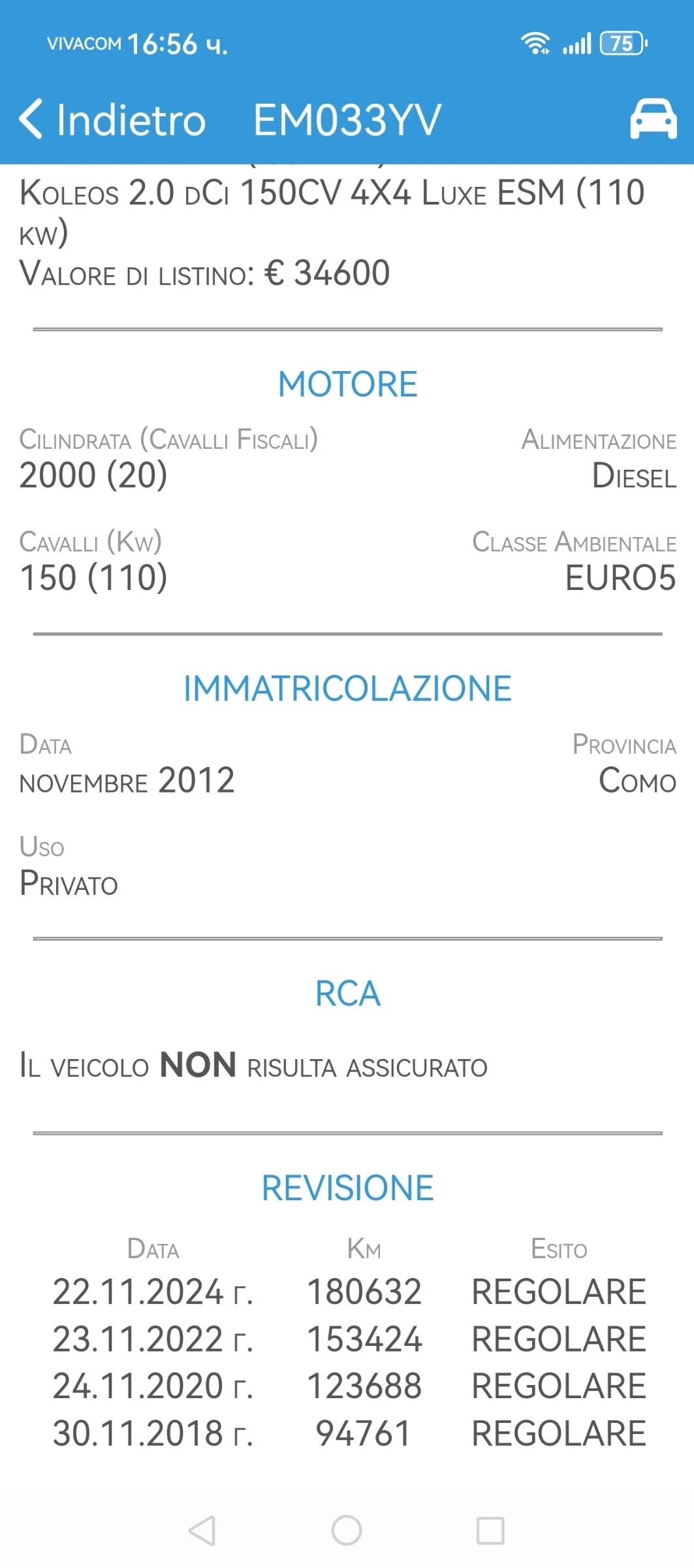694x1568 pixels.
Task: Select the 22.11.2024 revision row
Action: [x=347, y=1290]
